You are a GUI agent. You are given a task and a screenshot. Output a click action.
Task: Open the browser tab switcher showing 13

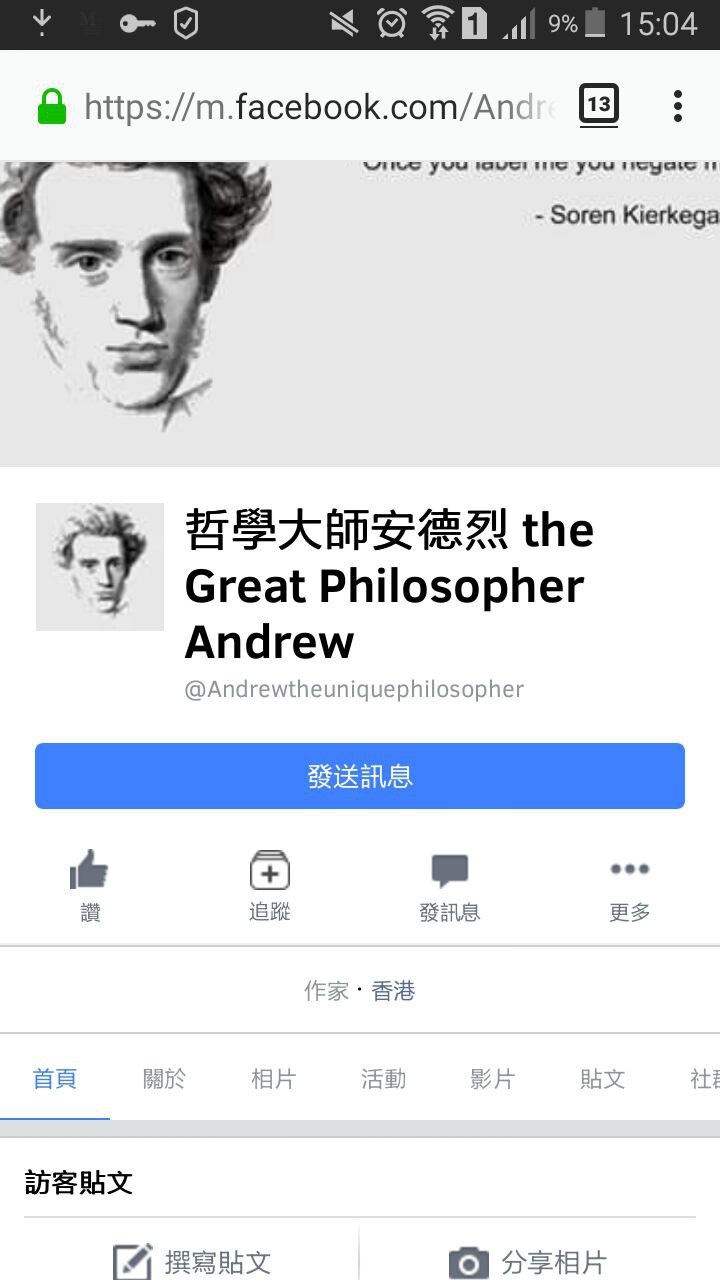click(598, 105)
